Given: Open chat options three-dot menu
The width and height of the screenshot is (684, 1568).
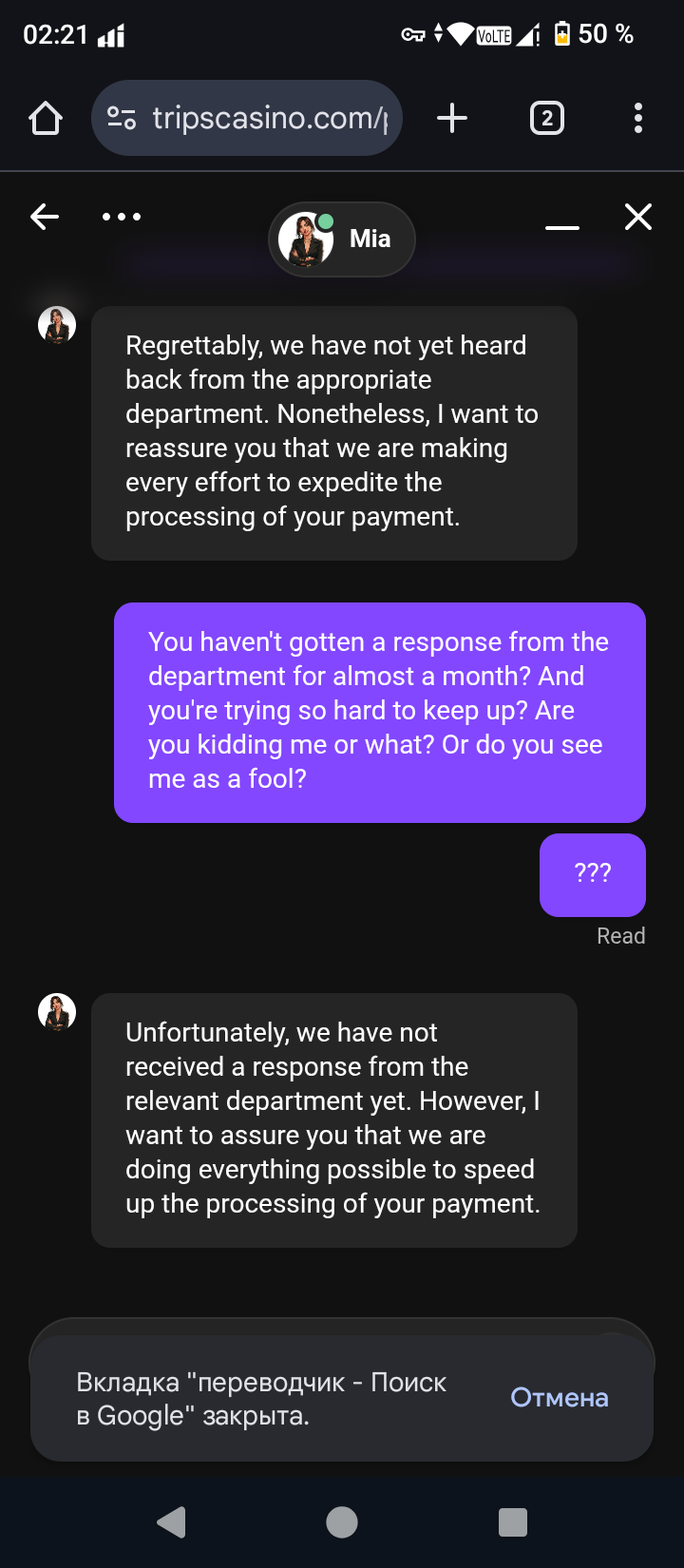Looking at the screenshot, I should point(122,218).
